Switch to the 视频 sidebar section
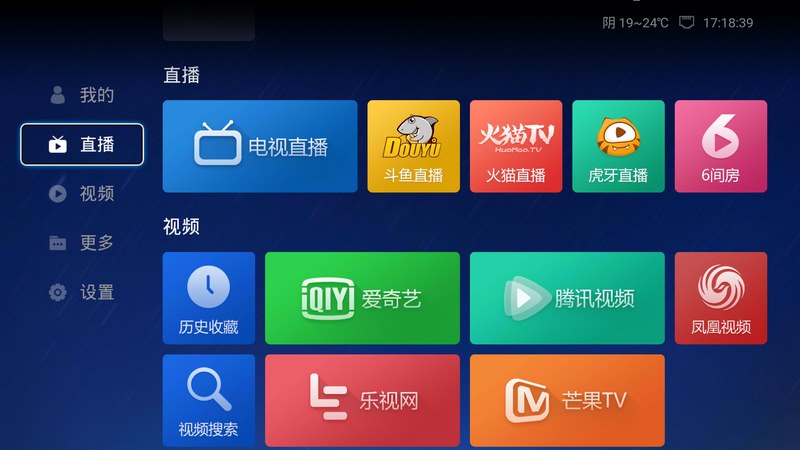800x450 pixels. point(82,194)
